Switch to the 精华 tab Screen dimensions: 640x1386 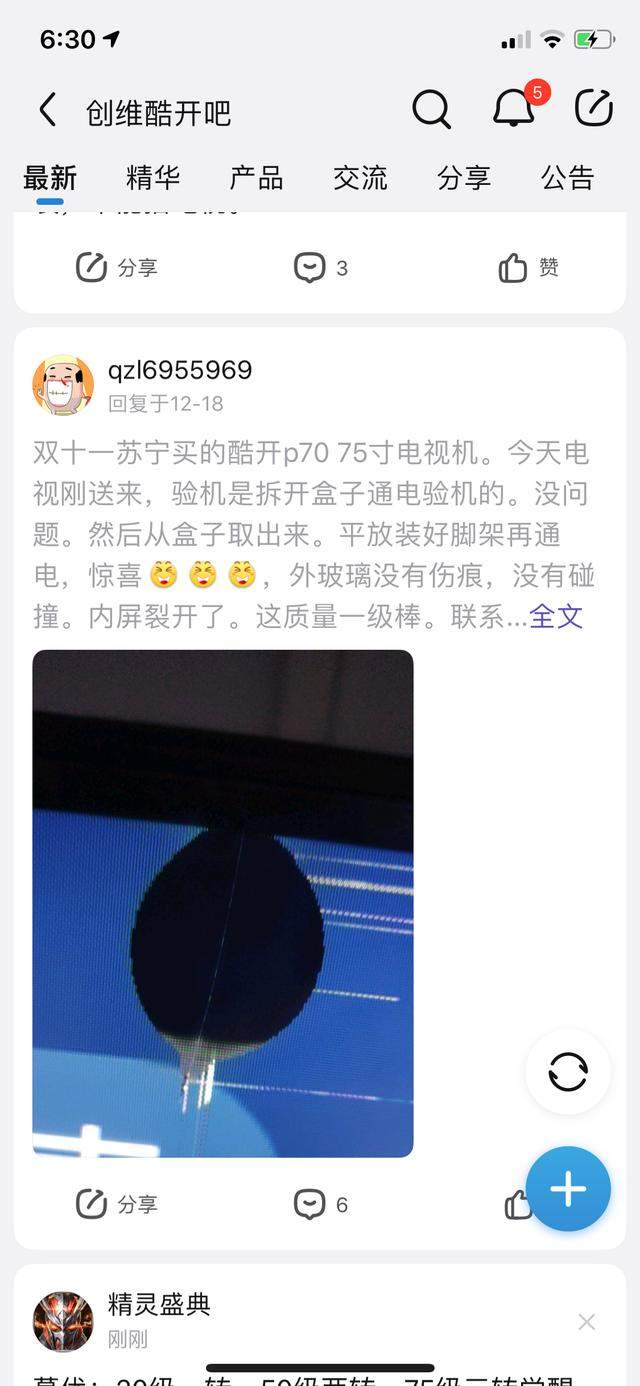(153, 179)
